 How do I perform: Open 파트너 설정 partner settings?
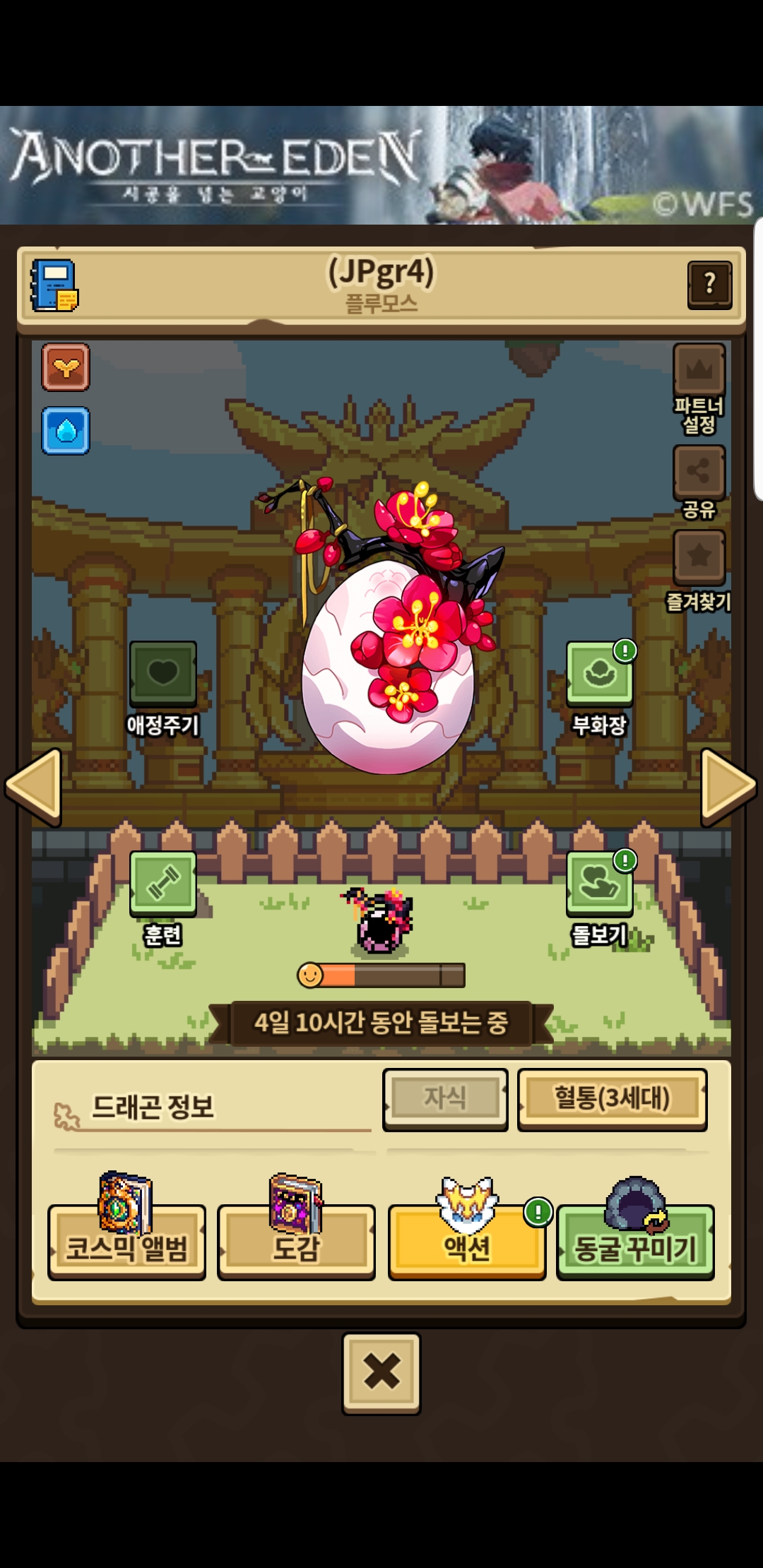699,371
